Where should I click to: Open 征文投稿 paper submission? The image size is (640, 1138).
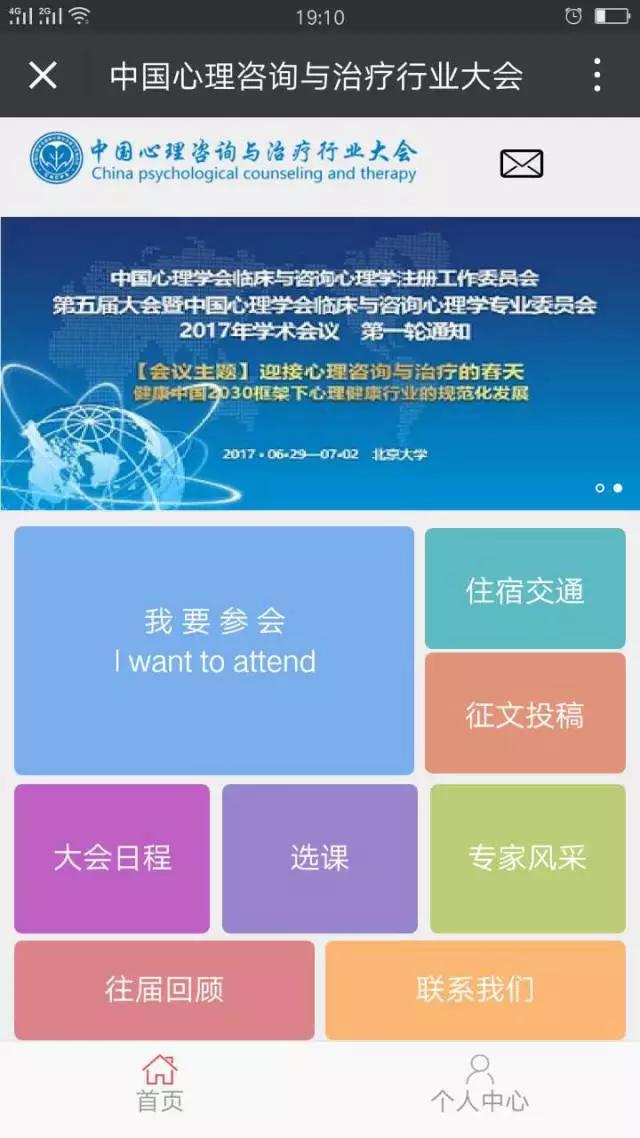pyautogui.click(x=525, y=714)
